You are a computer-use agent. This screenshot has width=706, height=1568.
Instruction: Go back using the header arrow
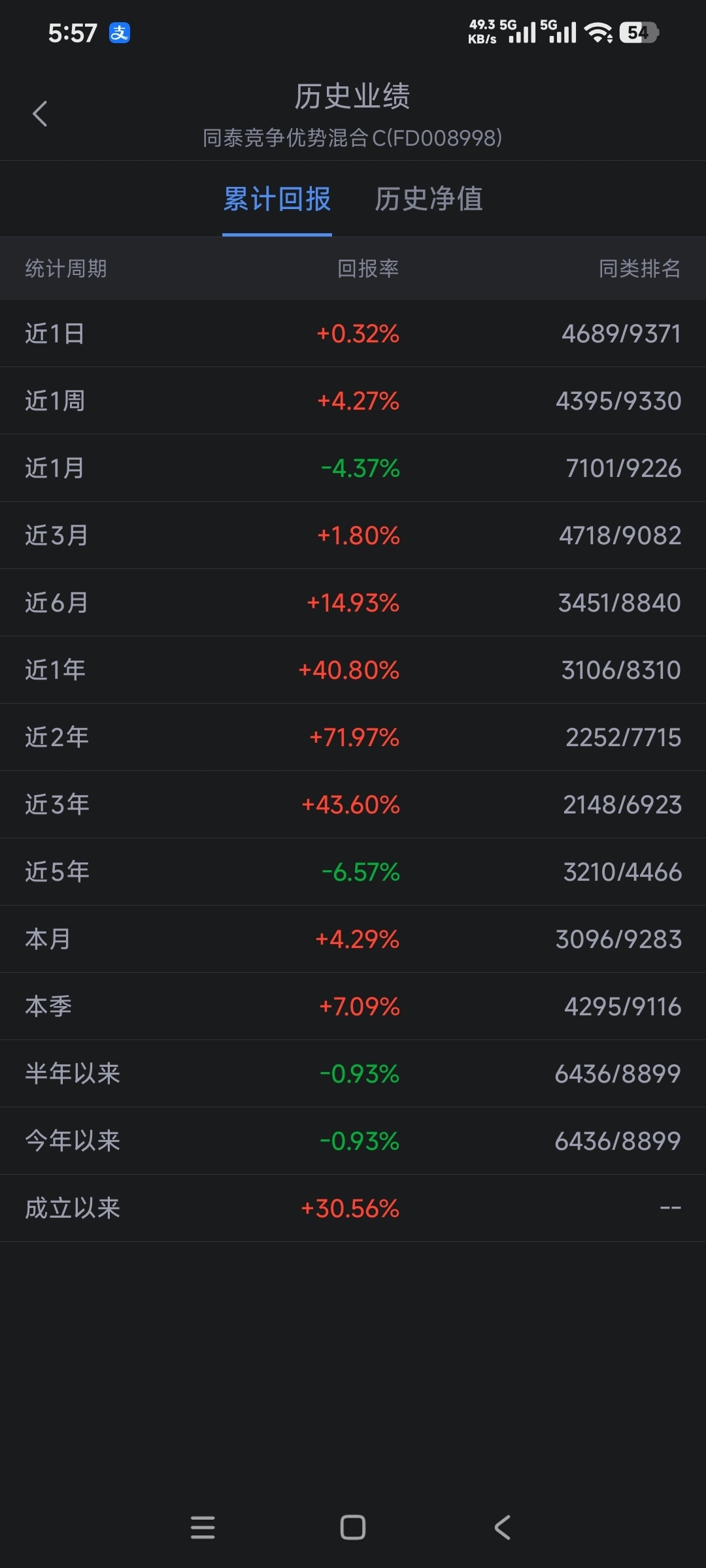click(x=40, y=114)
